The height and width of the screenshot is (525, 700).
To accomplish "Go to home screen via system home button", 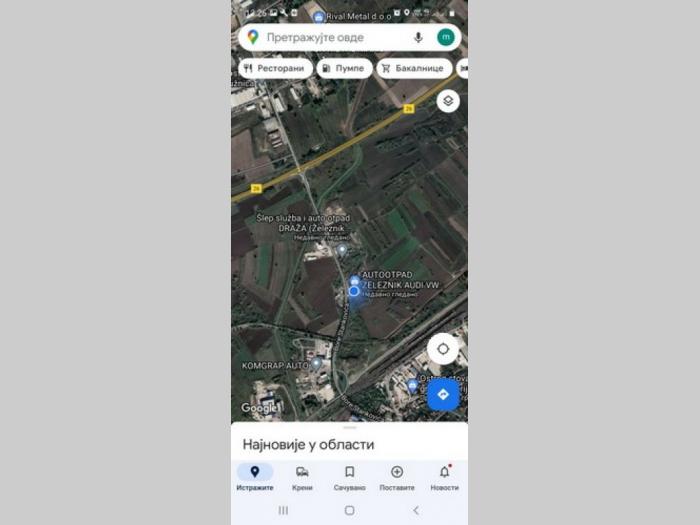I will tap(349, 510).
